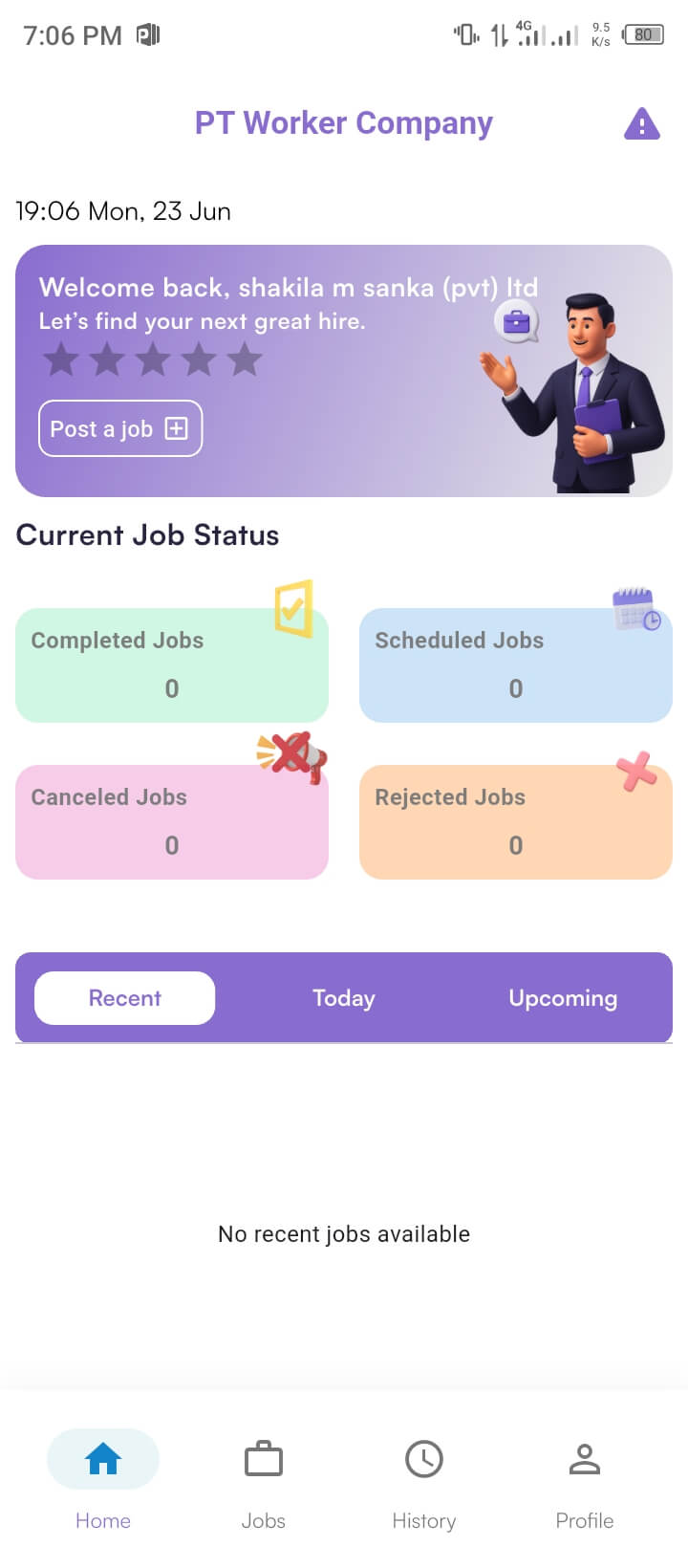Open the Canceled Jobs card

point(172,821)
